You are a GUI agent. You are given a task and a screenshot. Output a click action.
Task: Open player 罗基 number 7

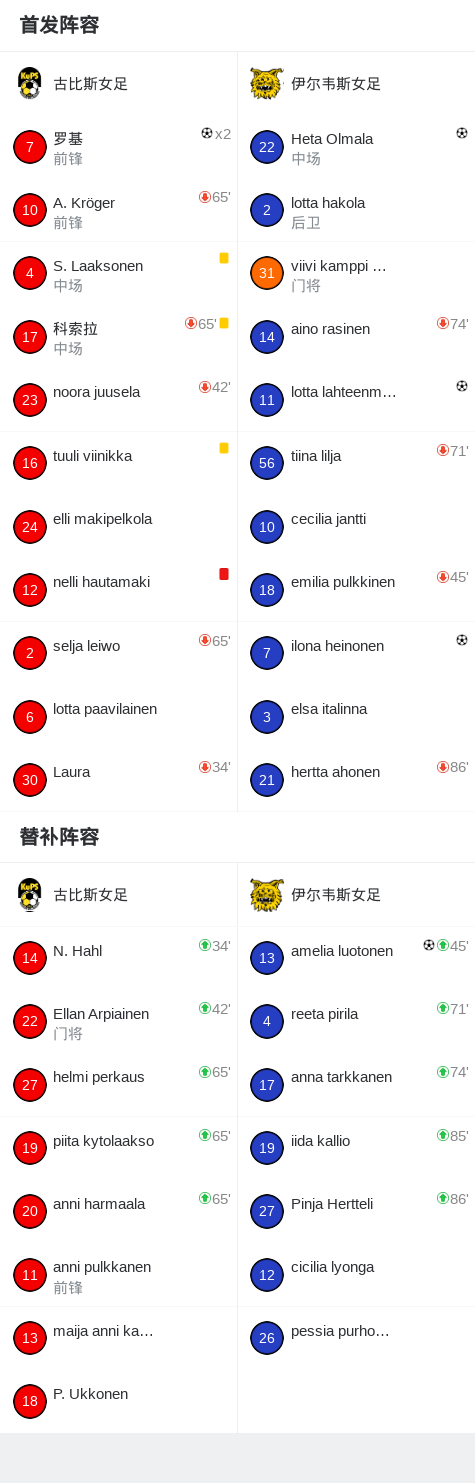click(x=118, y=147)
